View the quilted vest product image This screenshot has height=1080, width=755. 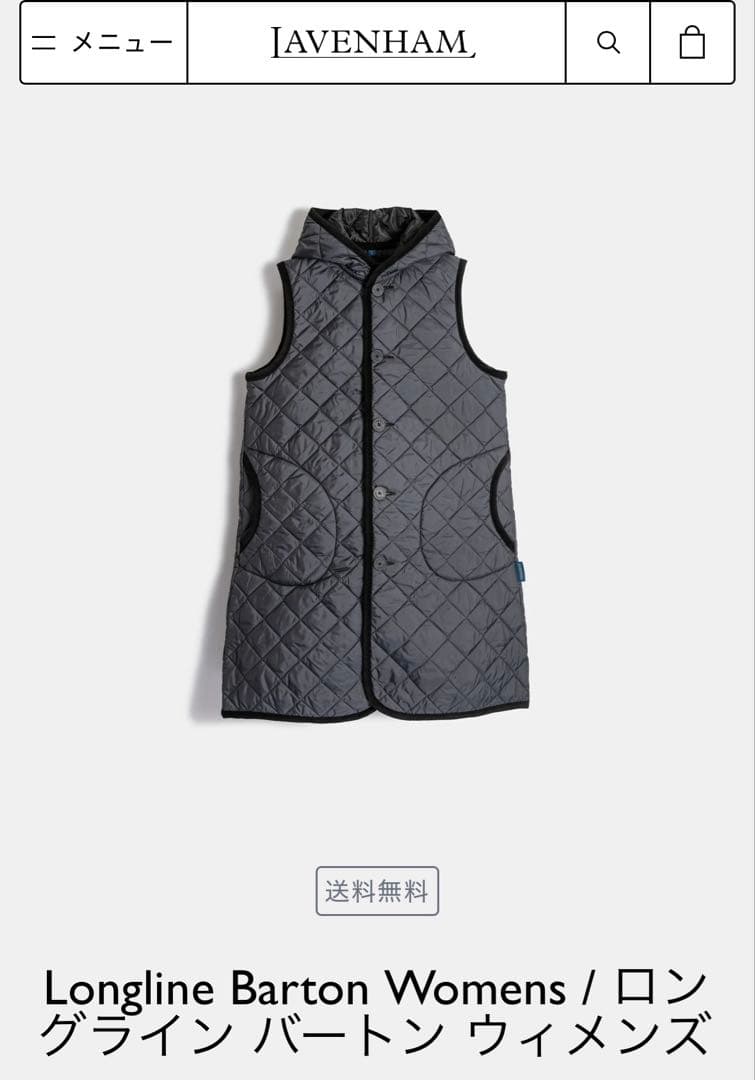click(x=377, y=465)
